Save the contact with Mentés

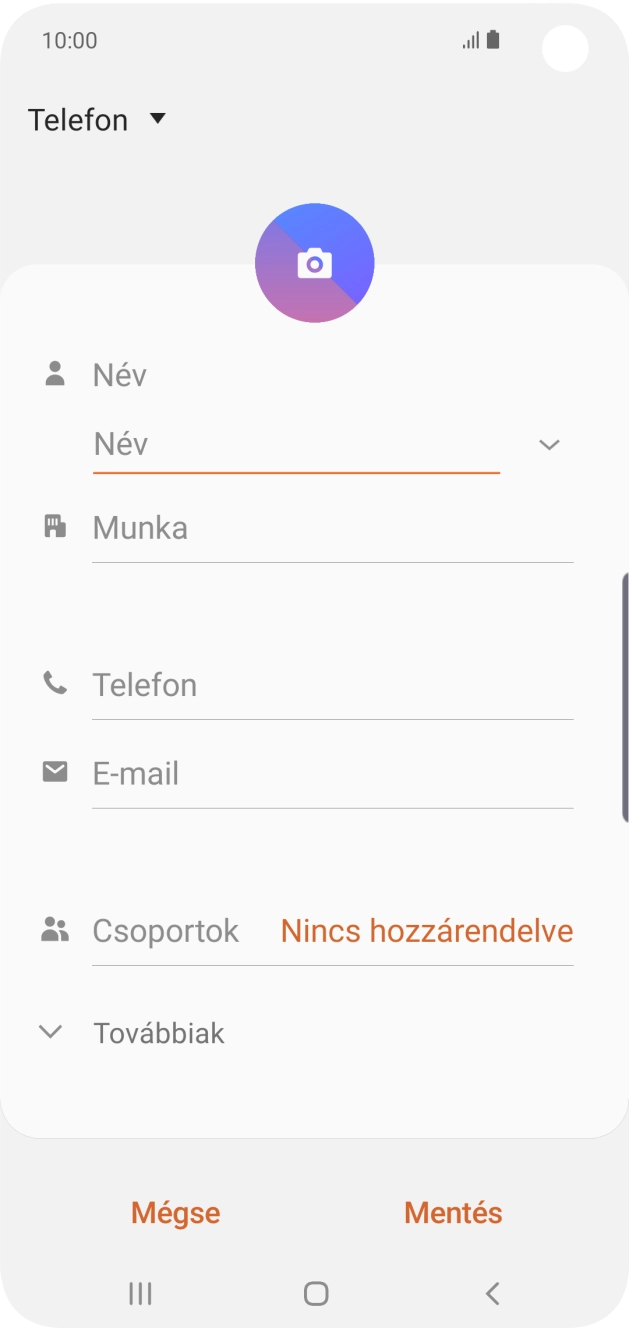click(x=453, y=1213)
